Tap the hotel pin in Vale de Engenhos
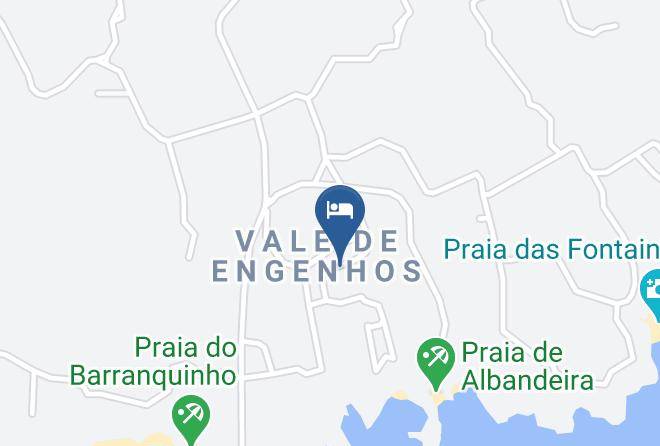Viewport: 660px width, 446px height. (340, 214)
